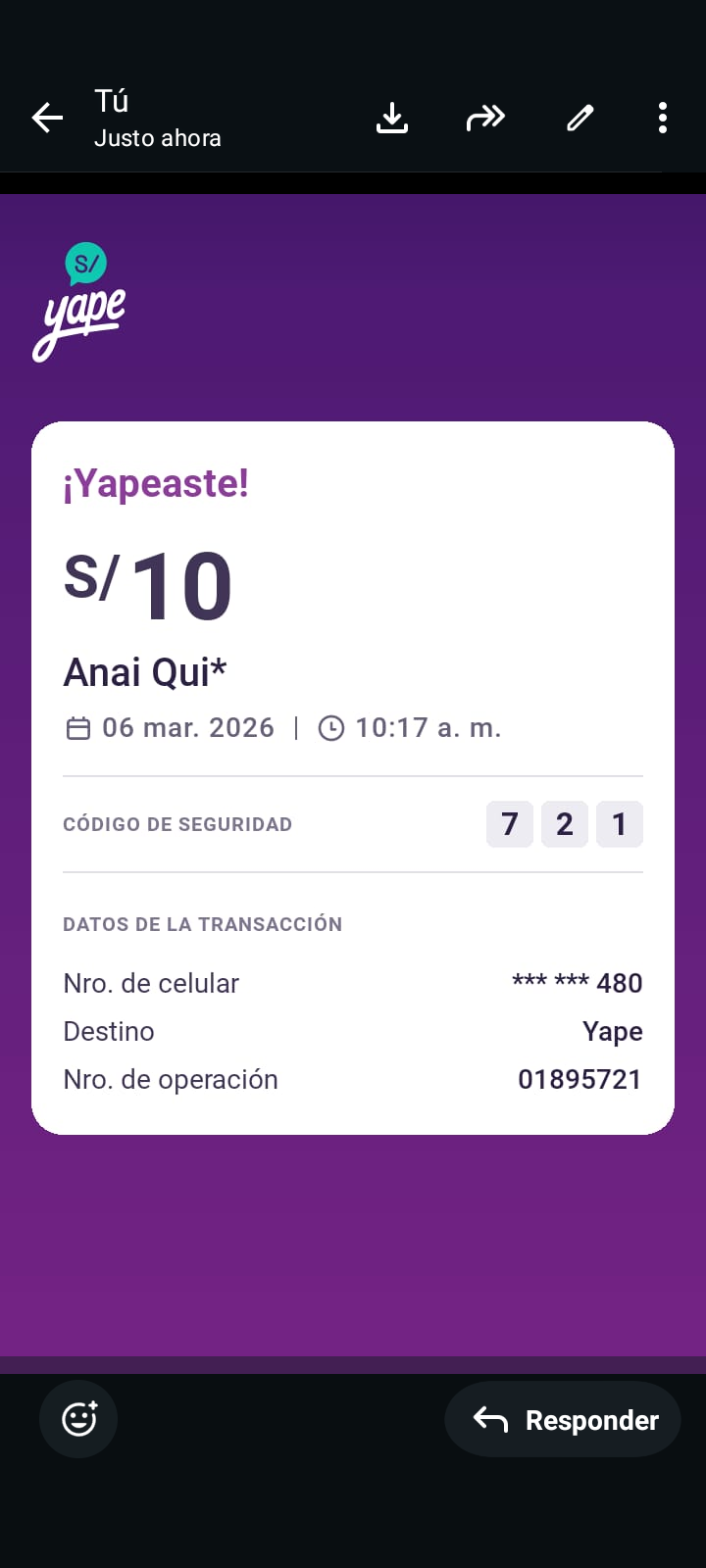Image resolution: width=706 pixels, height=1568 pixels.
Task: Open the three-dot overflow menu
Action: [663, 118]
